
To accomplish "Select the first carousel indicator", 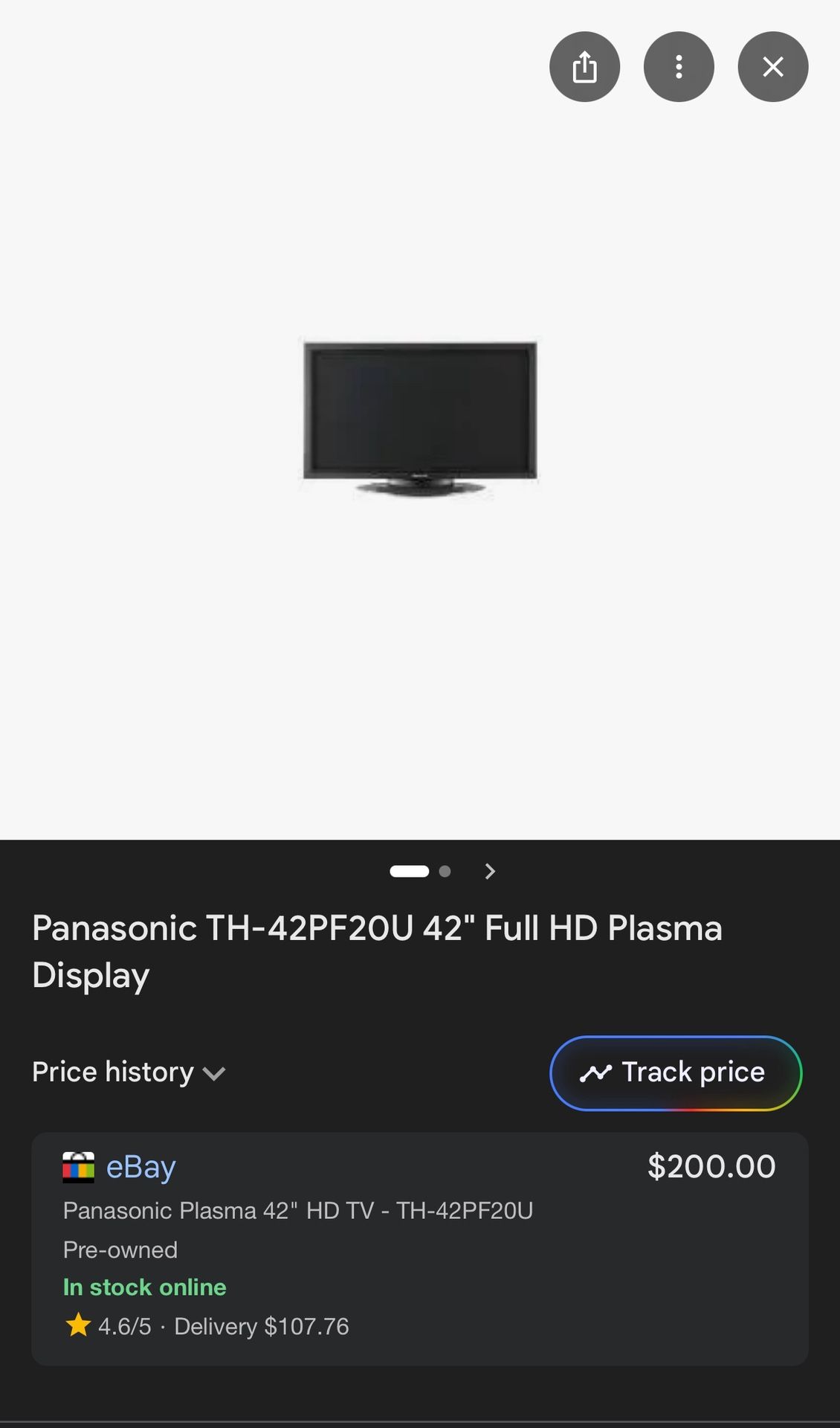I will tap(409, 871).
